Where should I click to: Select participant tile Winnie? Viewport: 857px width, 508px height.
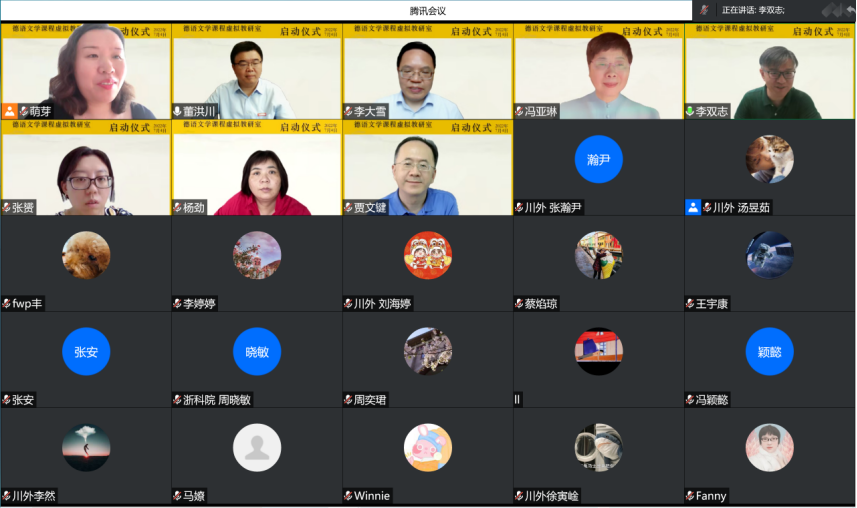[x=427, y=454]
